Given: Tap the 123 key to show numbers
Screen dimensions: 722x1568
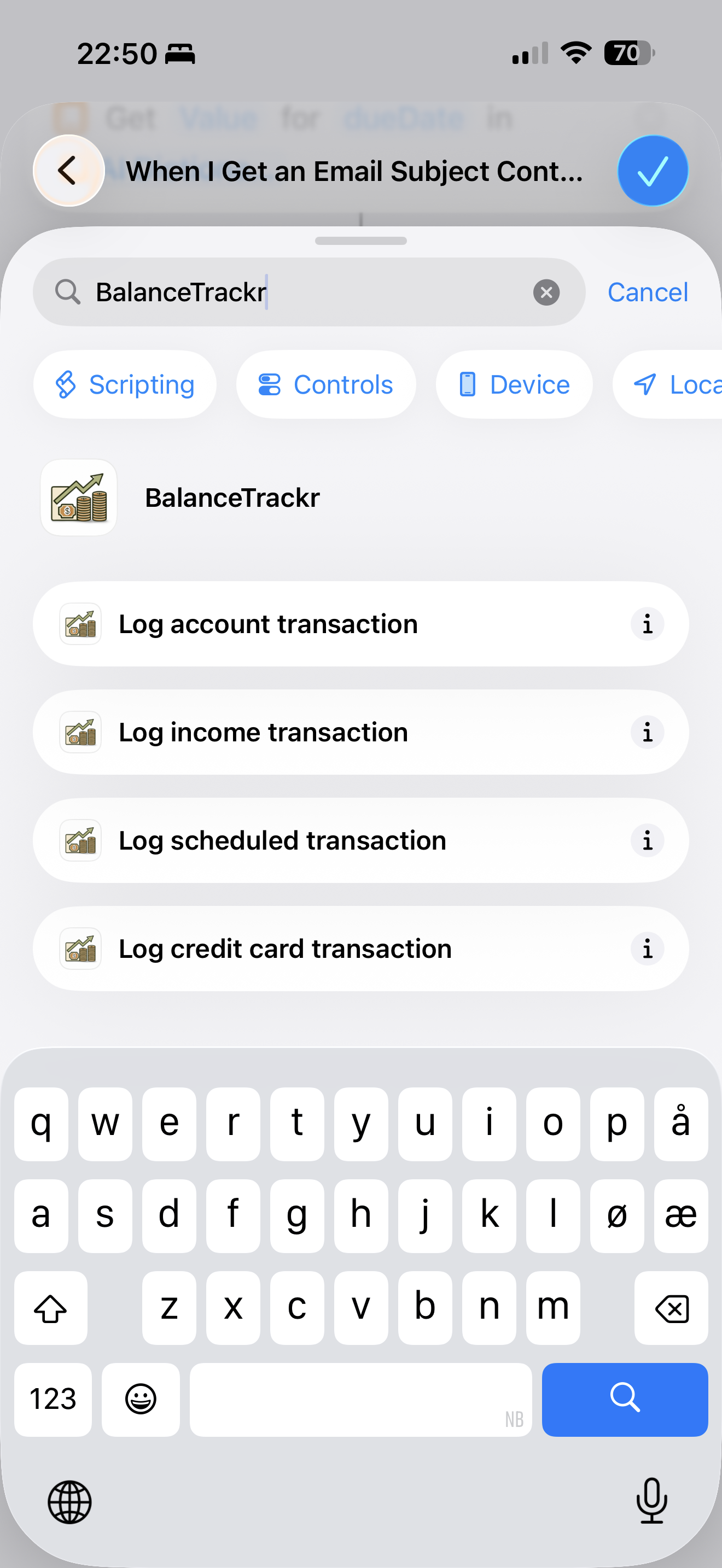Looking at the screenshot, I should point(53,1400).
